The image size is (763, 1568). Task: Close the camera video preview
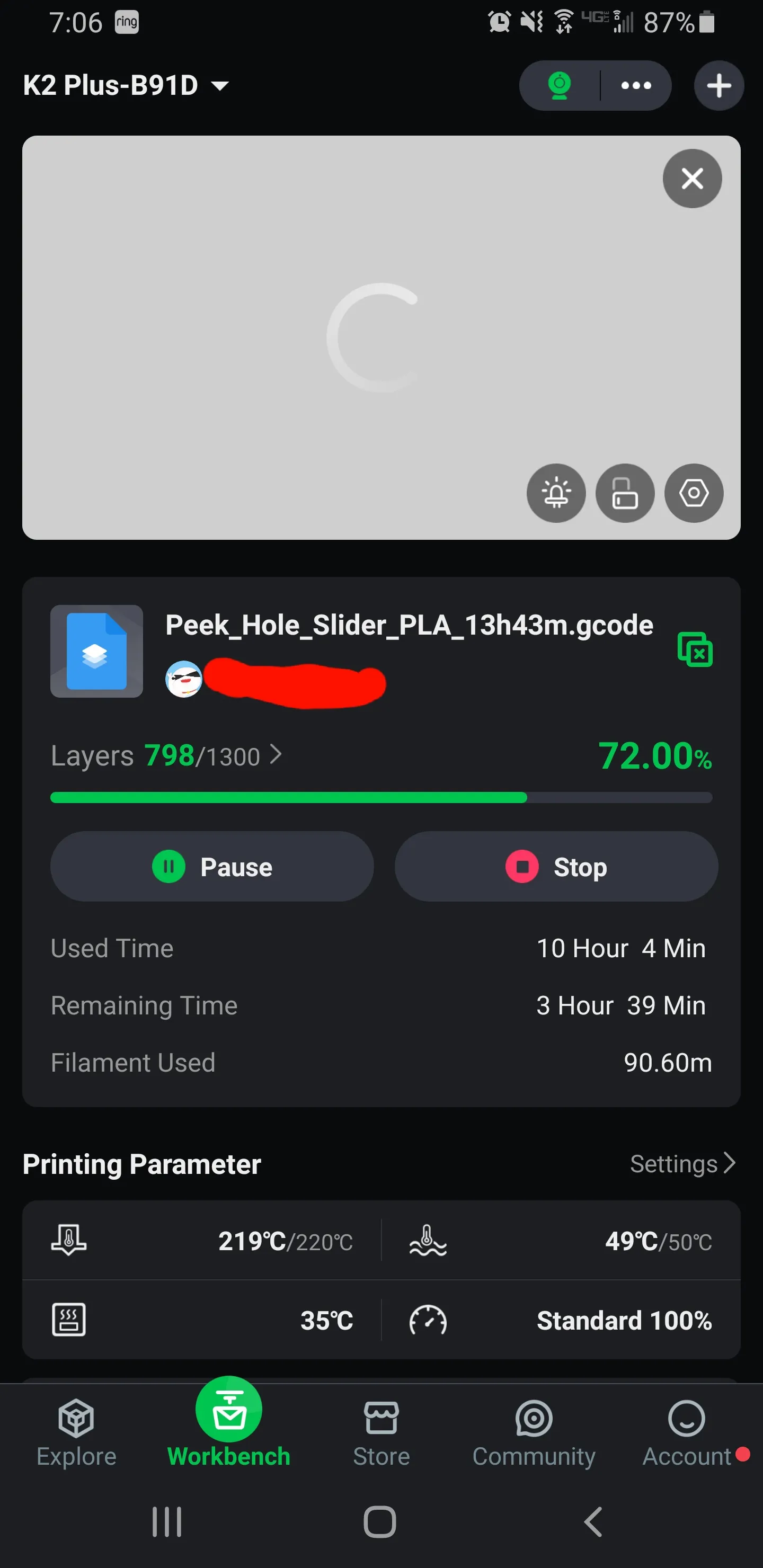[692, 179]
